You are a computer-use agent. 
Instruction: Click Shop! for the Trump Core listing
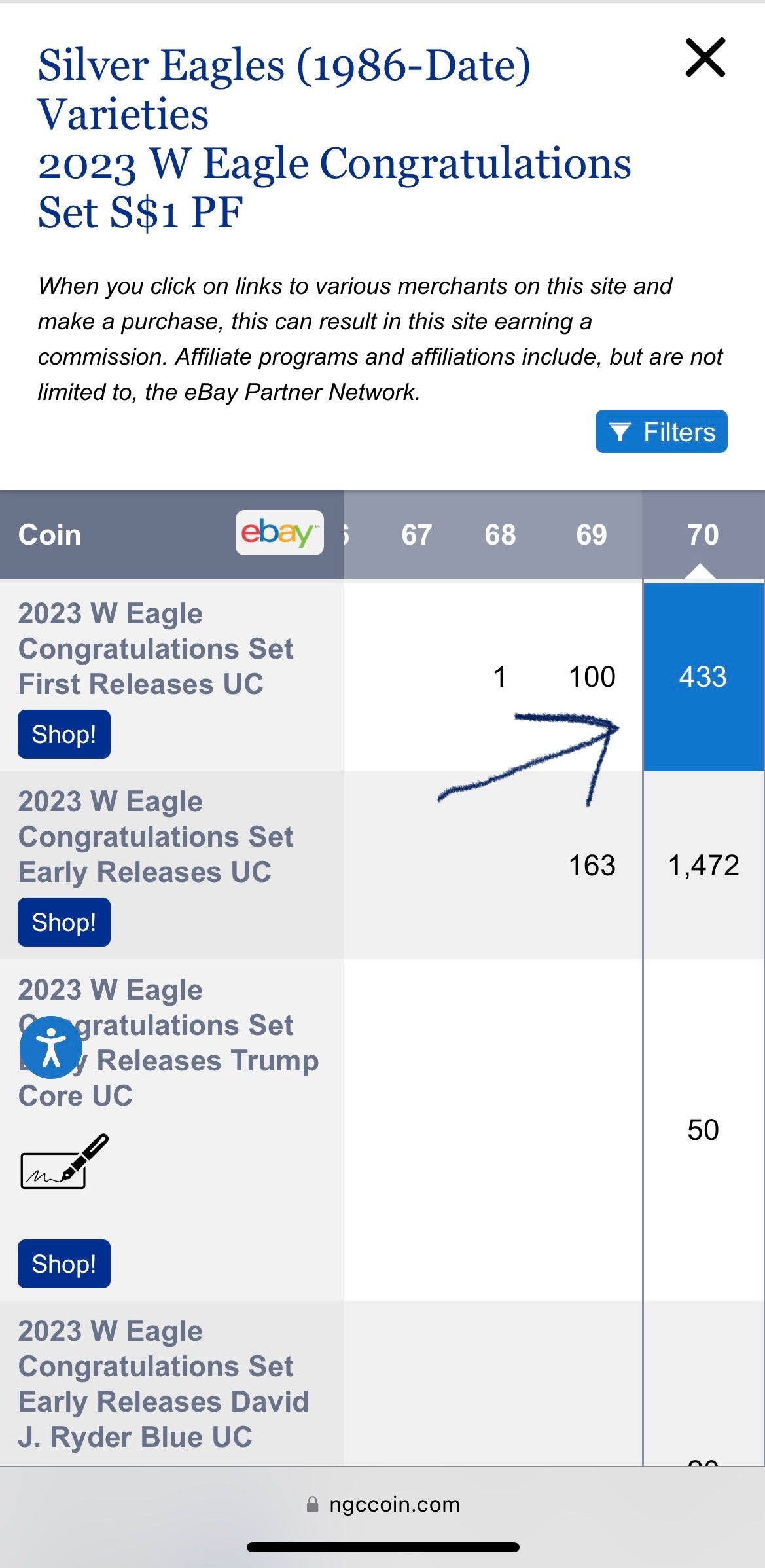(x=63, y=1263)
